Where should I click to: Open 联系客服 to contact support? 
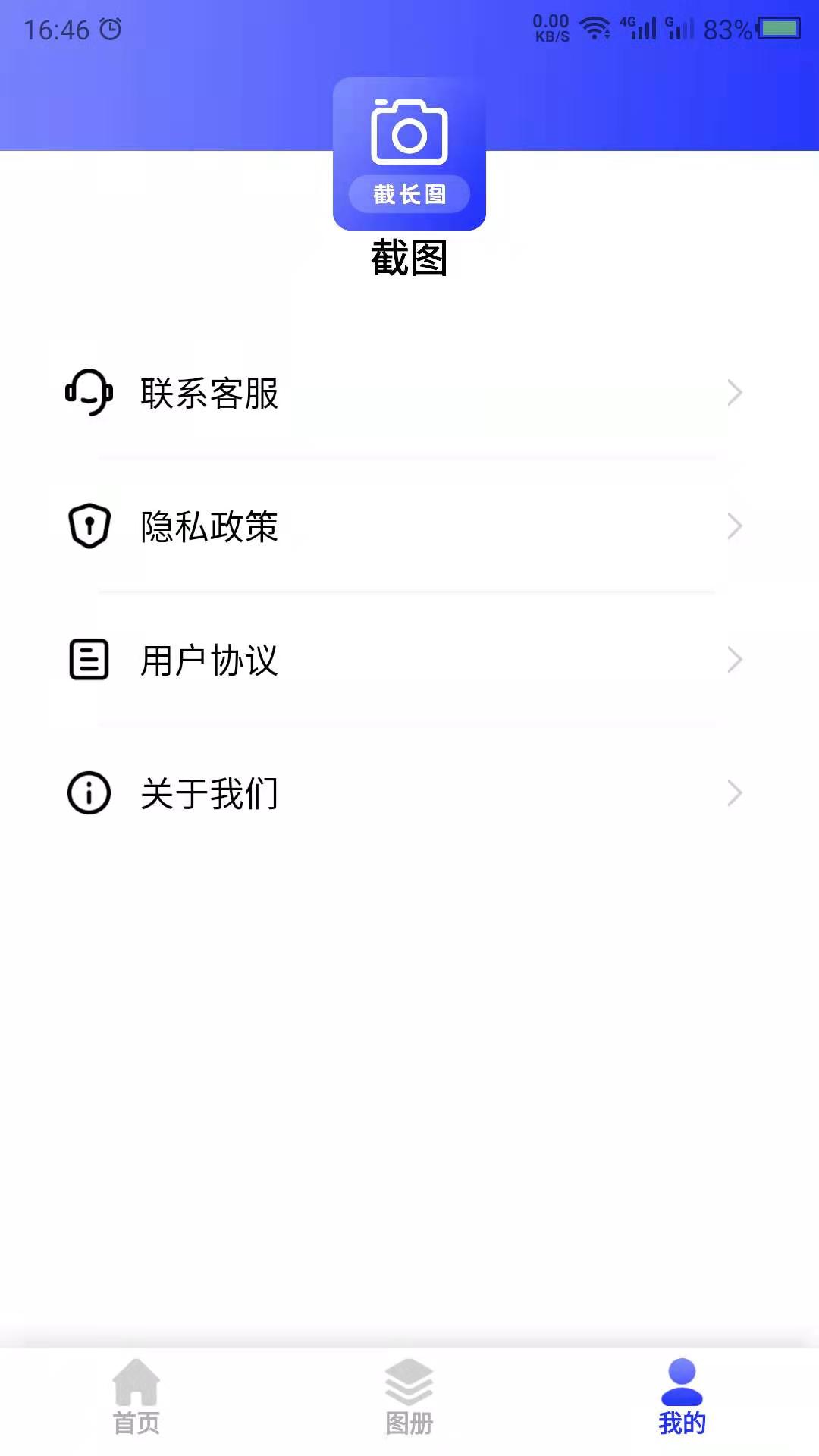(210, 393)
